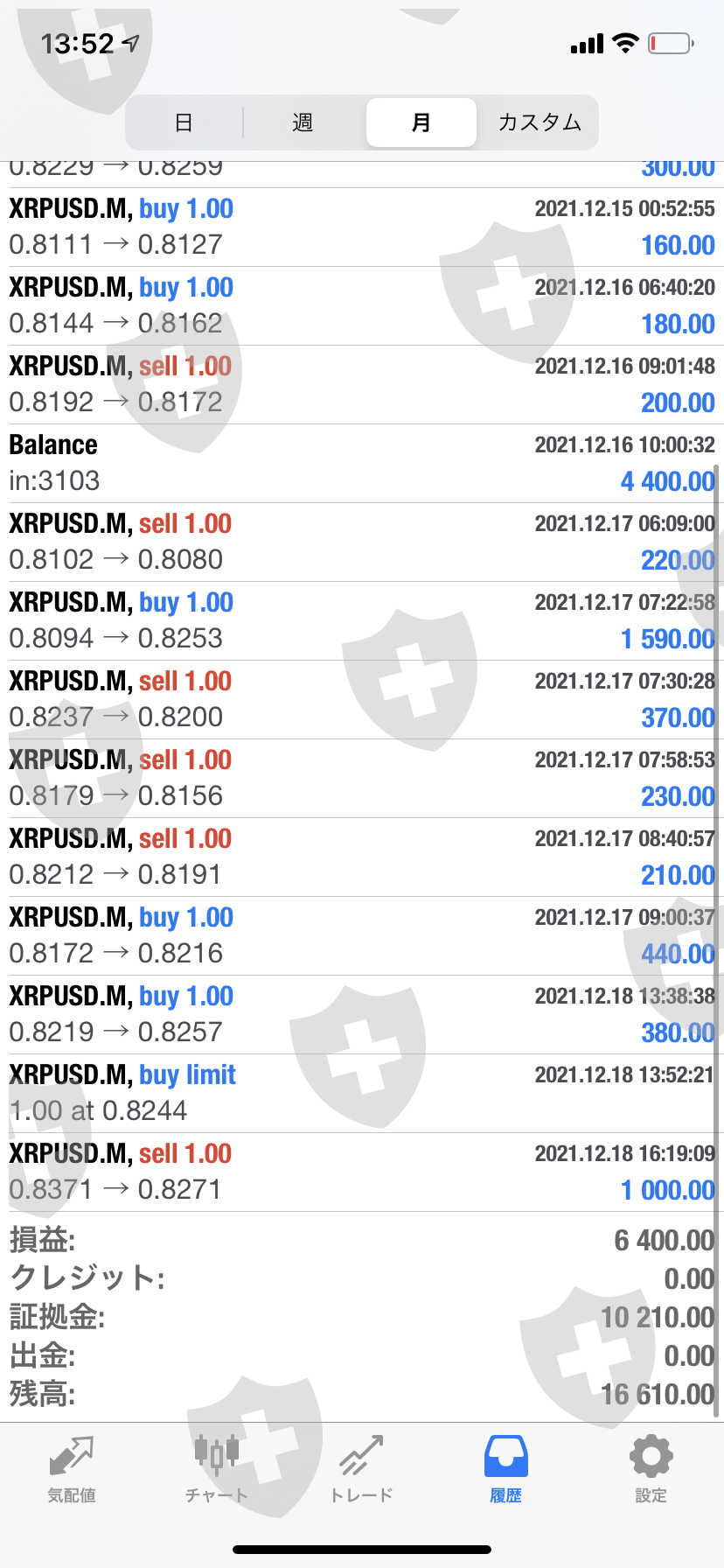Switch to the トレード trade tab
724x1568 pixels.
pyautogui.click(x=361, y=1470)
